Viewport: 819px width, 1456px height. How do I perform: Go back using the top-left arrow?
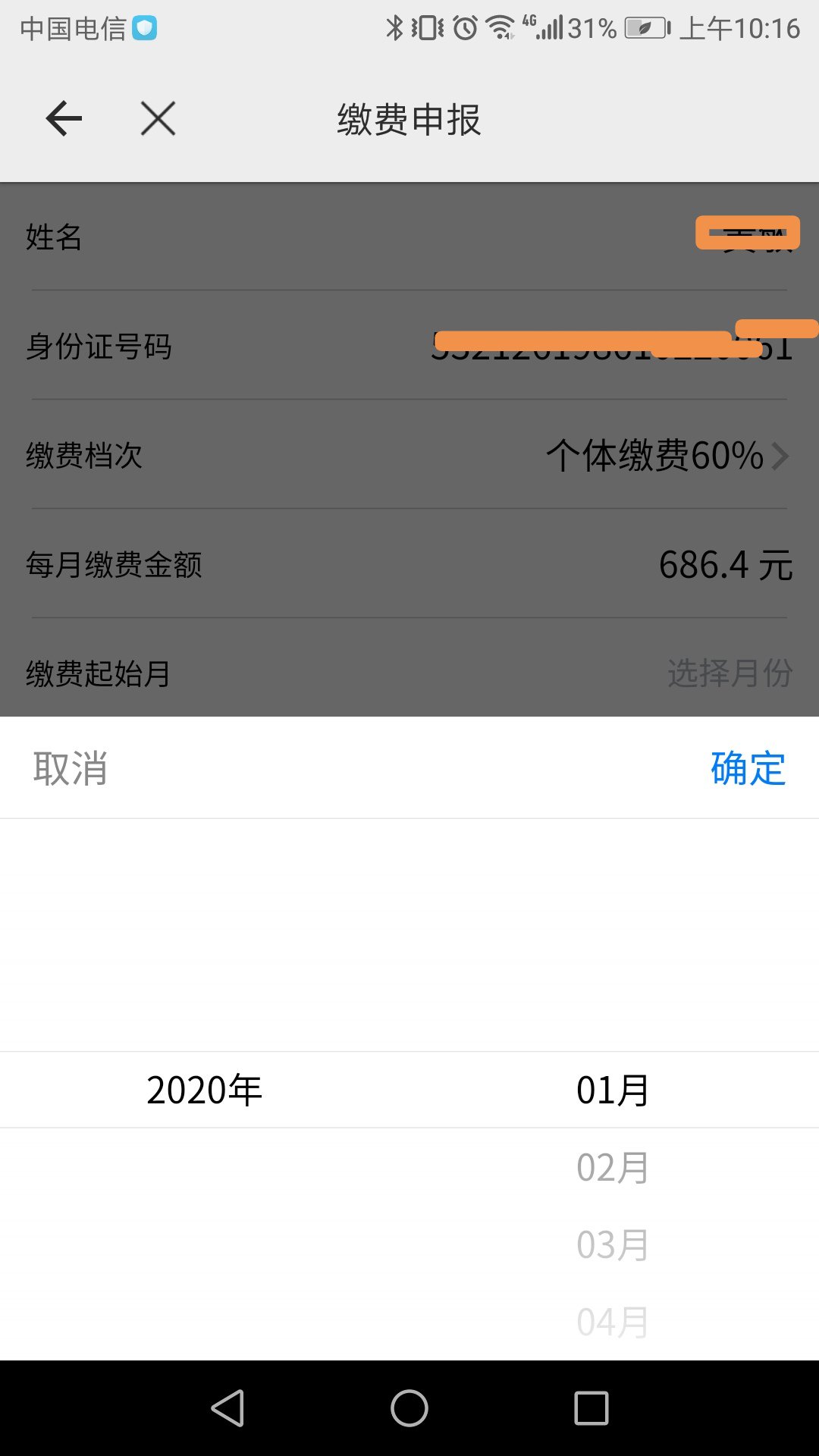(64, 119)
